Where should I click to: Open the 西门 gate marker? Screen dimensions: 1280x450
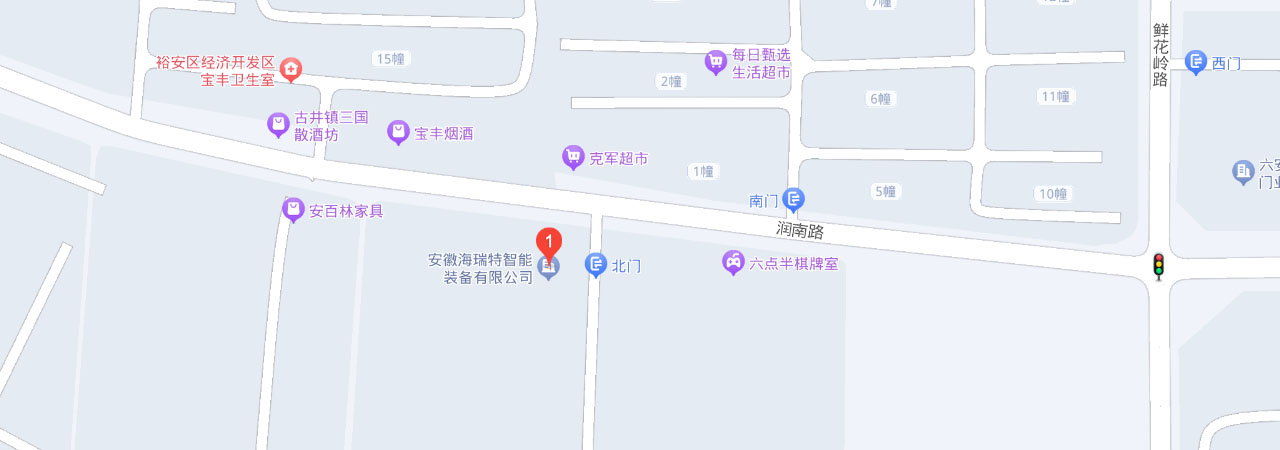1196,62
